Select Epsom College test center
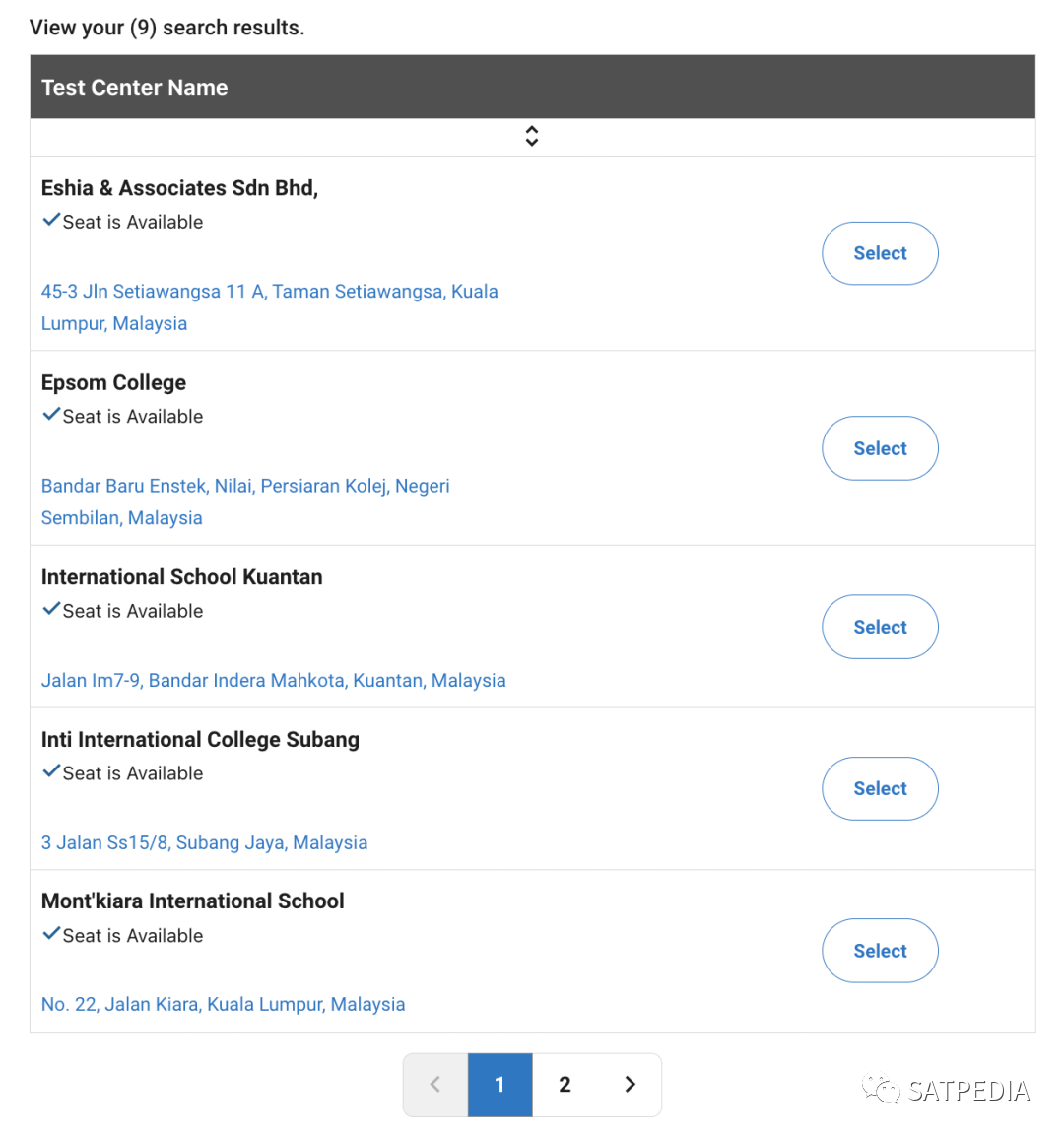The width and height of the screenshot is (1064, 1135). [x=880, y=448]
